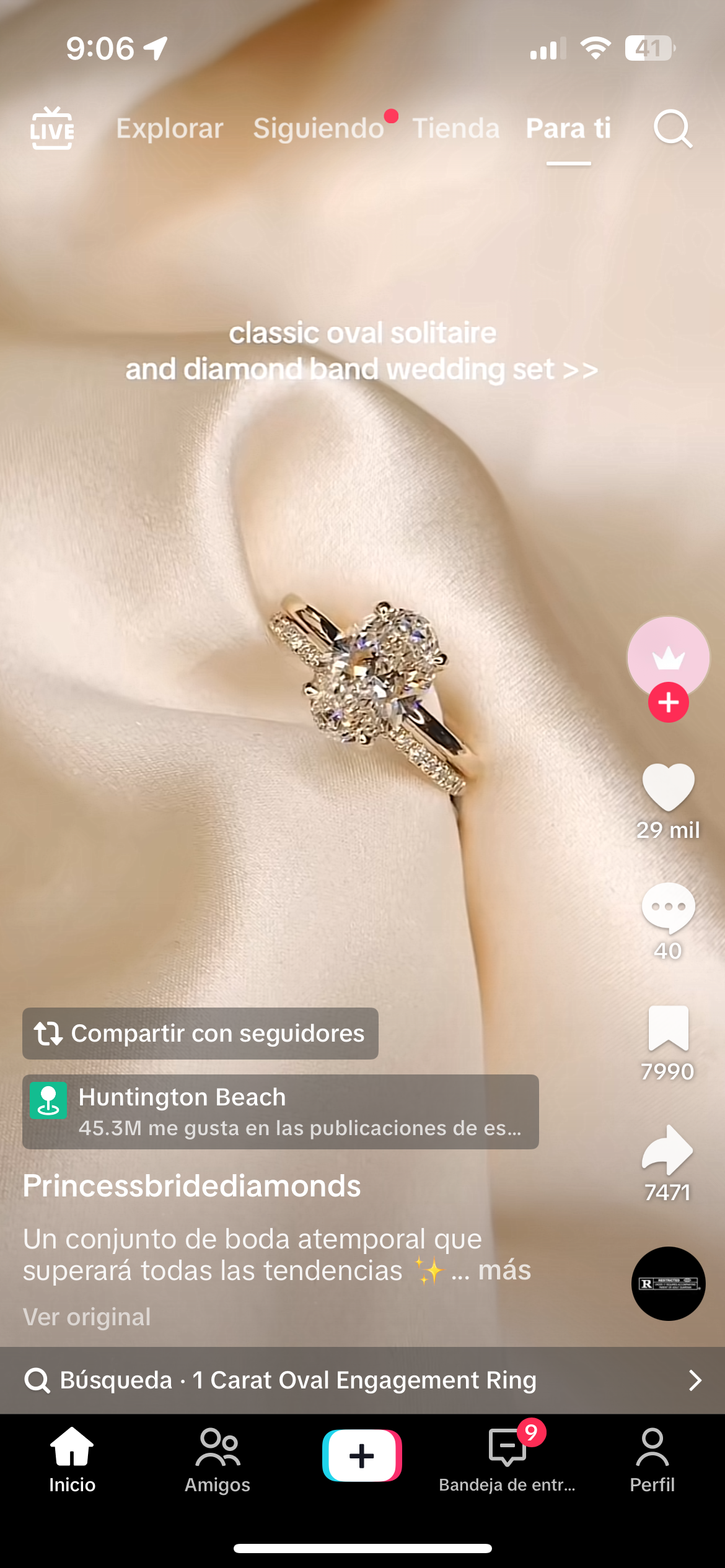Go to the Perfil tab
725x1568 pixels.
tap(652, 1460)
